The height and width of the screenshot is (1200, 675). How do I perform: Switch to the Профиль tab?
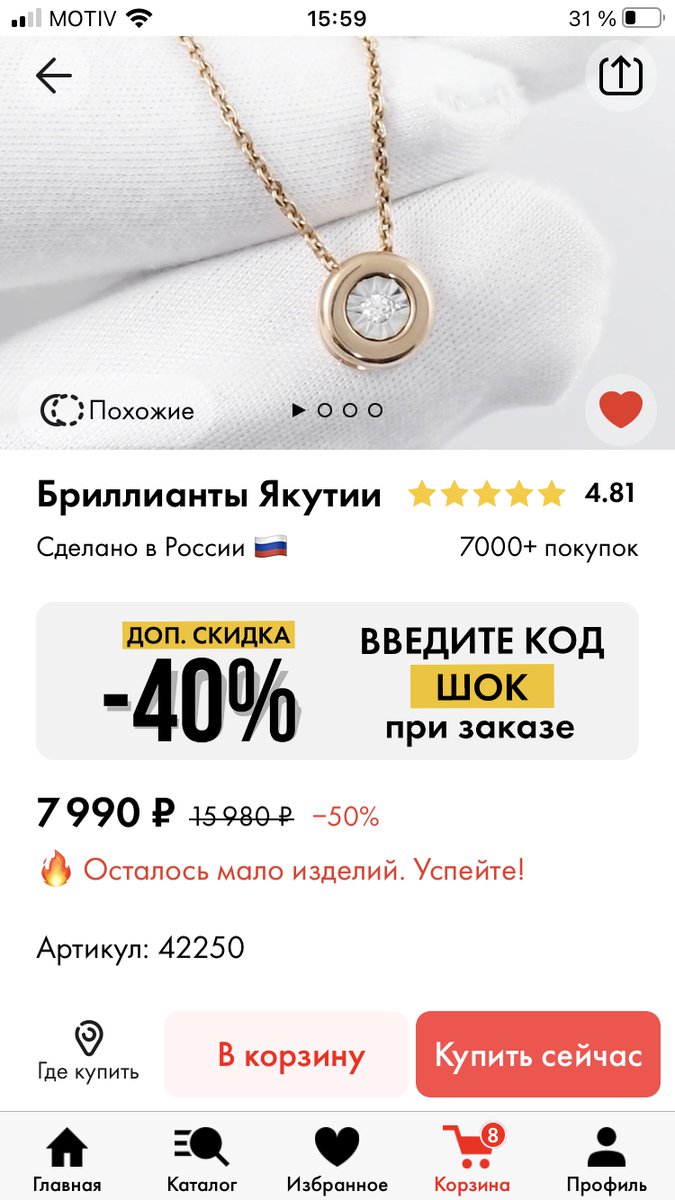point(606,1160)
